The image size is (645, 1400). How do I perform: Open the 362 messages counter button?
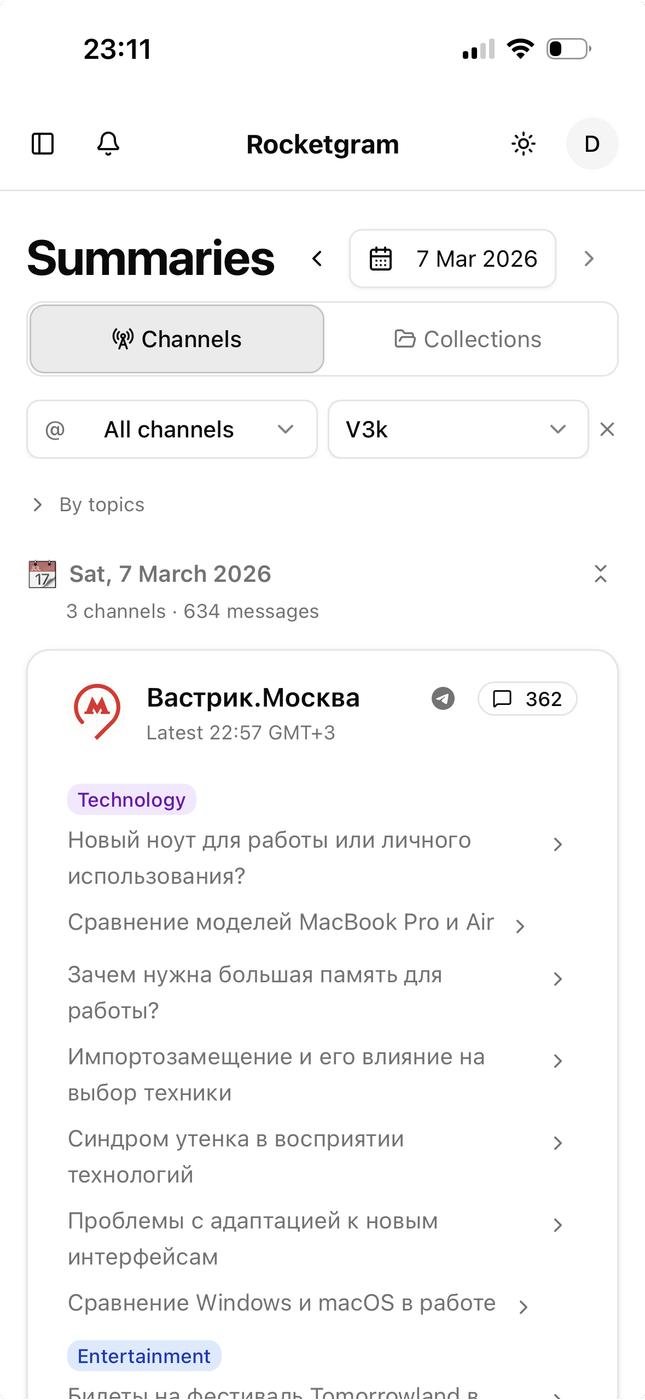click(x=528, y=699)
